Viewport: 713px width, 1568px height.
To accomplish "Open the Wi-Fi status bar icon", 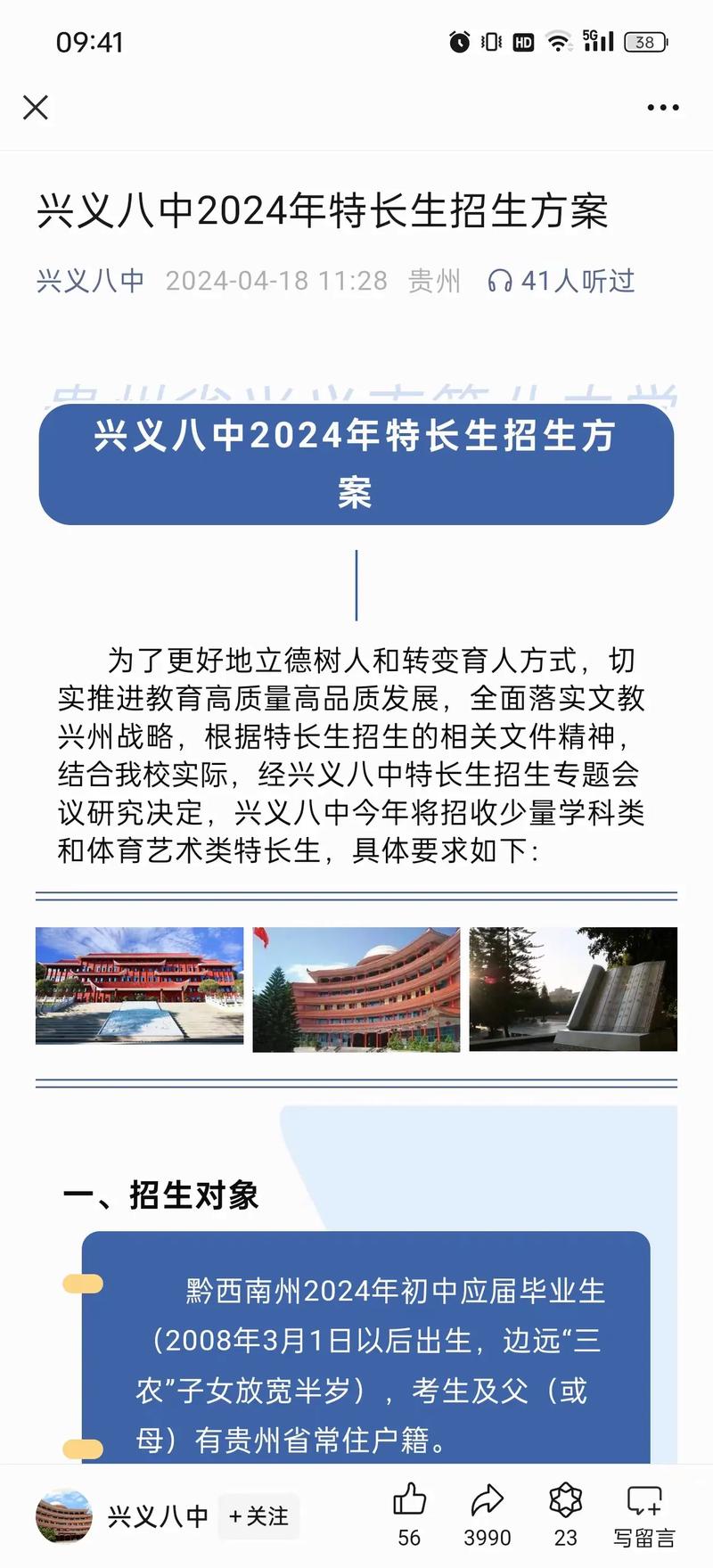I will click(x=559, y=40).
